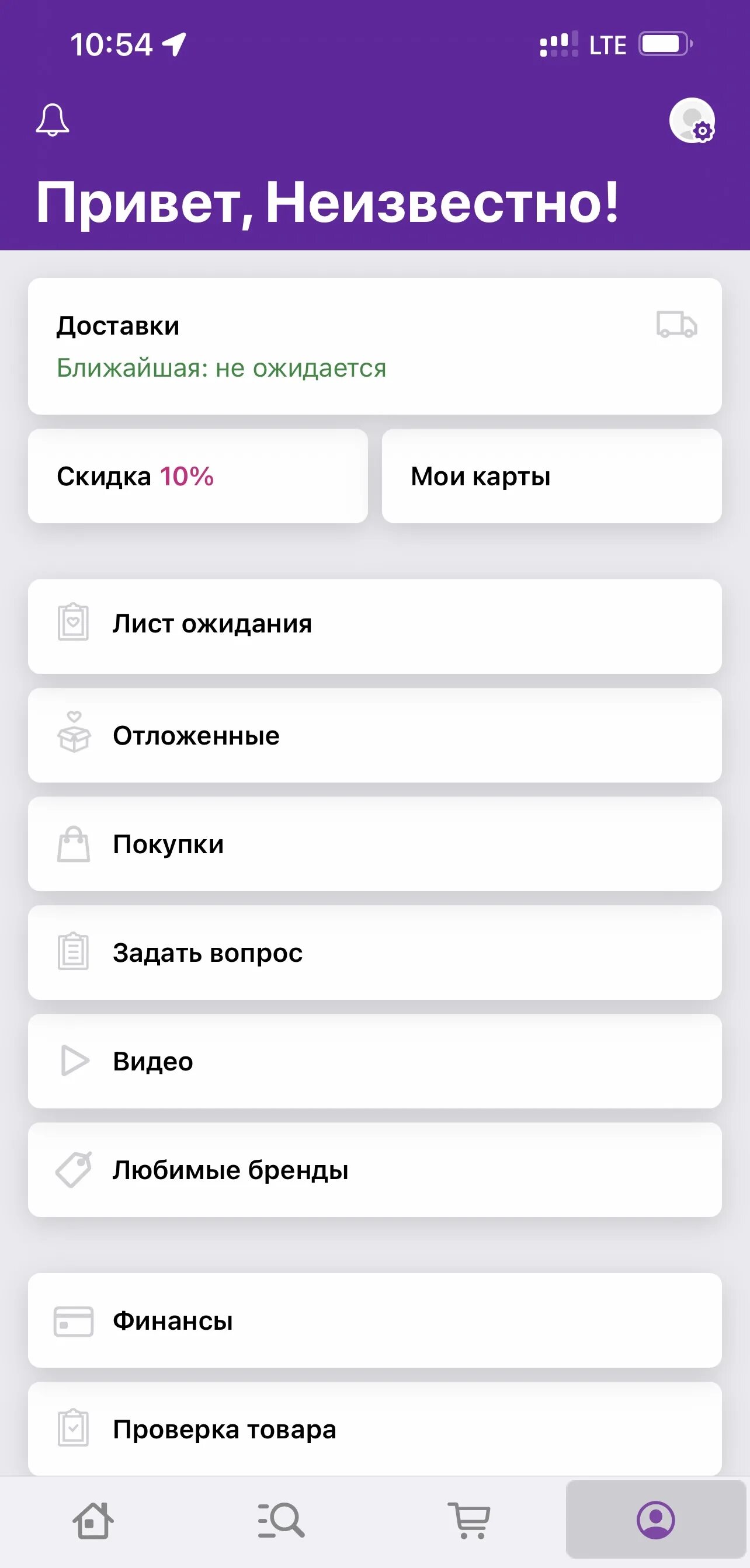This screenshot has height=1568, width=750.
Task: Open Любимые бренды
Action: 374,1169
